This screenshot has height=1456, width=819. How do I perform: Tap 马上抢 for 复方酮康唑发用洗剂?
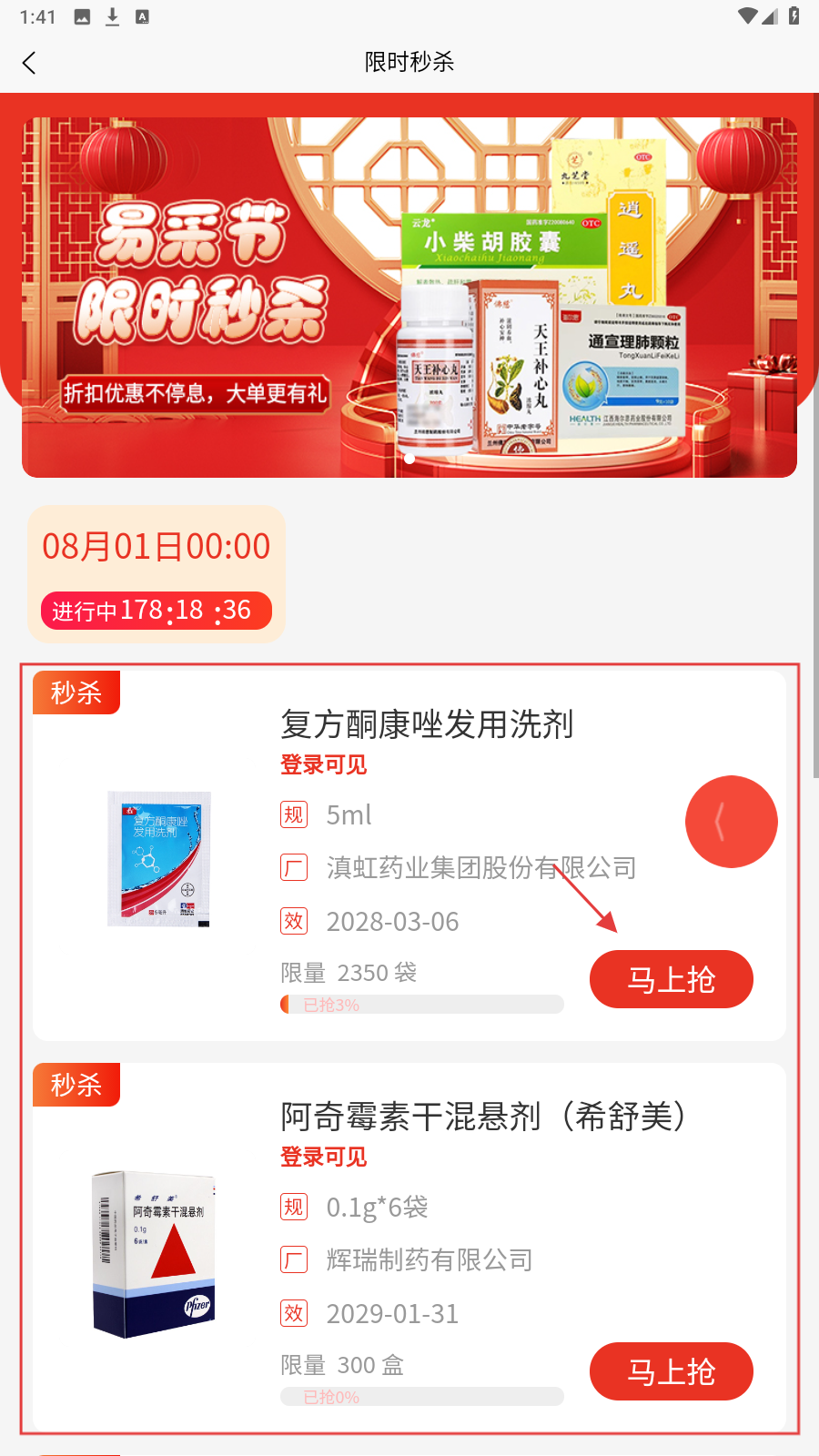(x=671, y=980)
